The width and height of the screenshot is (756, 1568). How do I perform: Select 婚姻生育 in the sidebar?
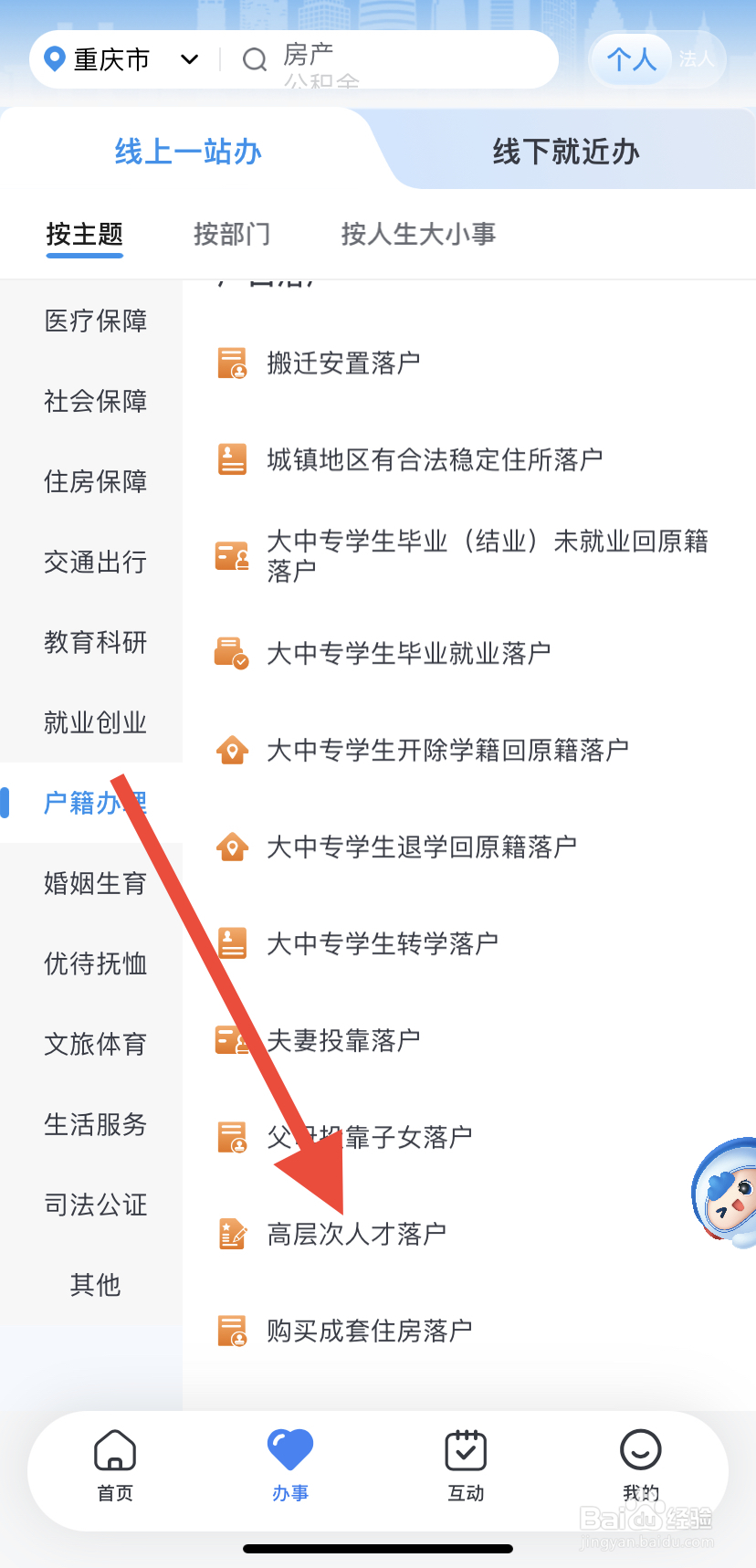point(95,883)
